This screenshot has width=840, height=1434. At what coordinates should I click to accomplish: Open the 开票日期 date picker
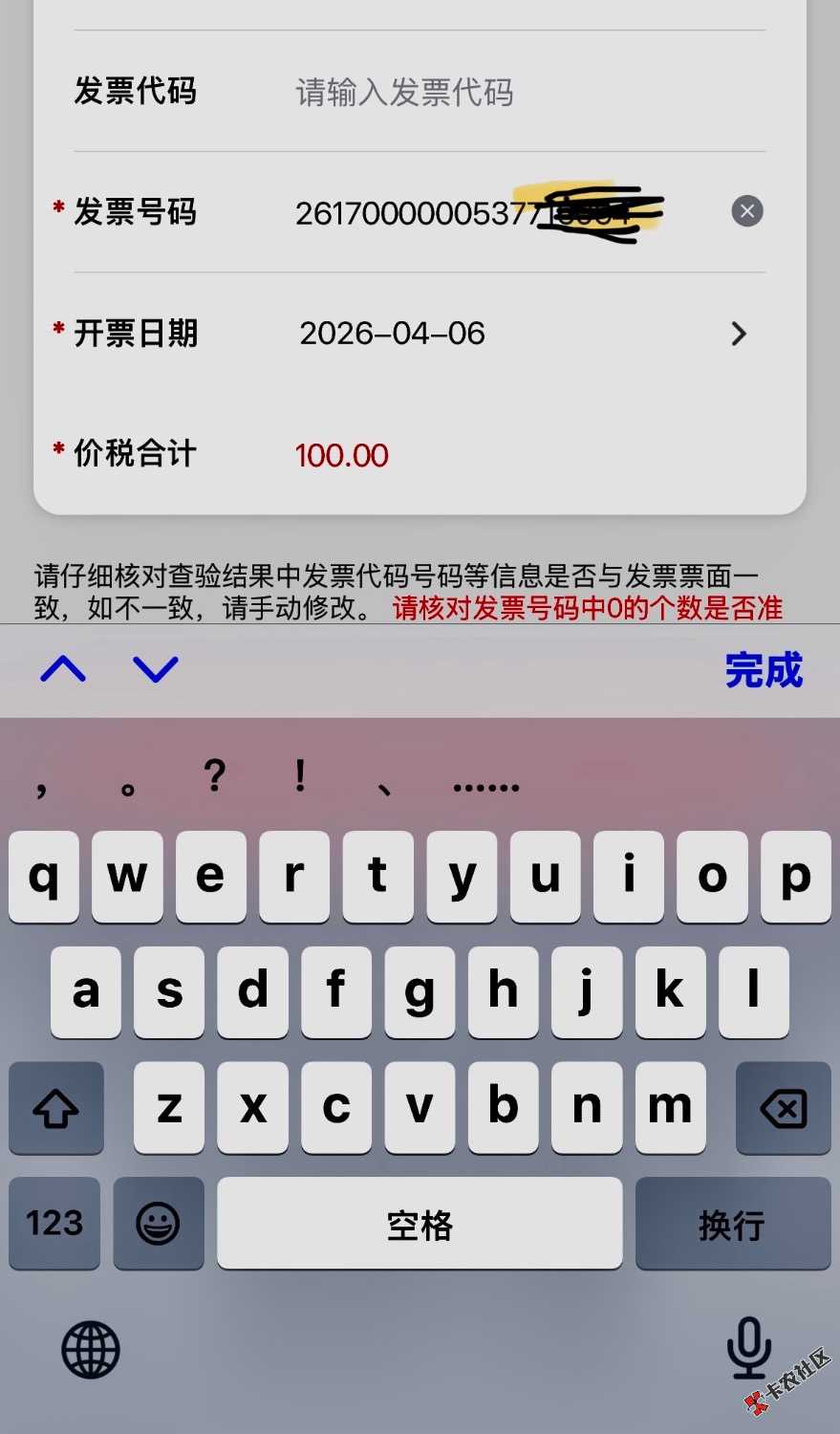coord(516,334)
